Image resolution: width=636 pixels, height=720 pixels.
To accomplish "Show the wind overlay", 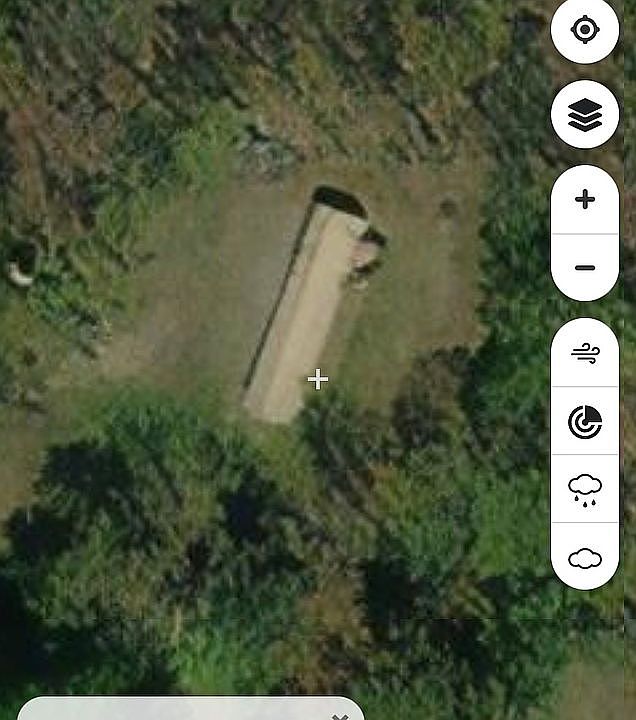I will click(x=585, y=353).
